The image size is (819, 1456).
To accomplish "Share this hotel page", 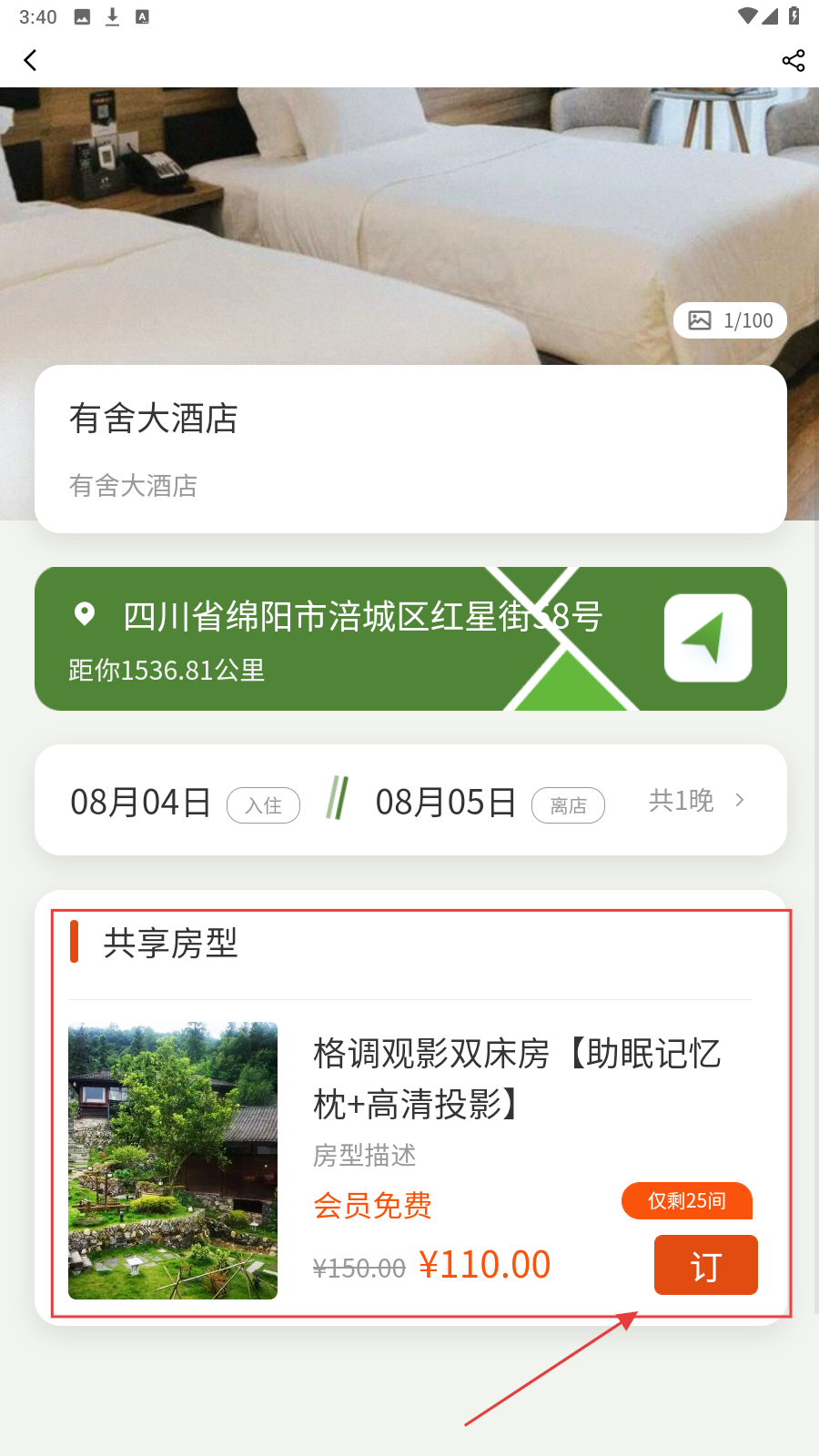I will [793, 61].
